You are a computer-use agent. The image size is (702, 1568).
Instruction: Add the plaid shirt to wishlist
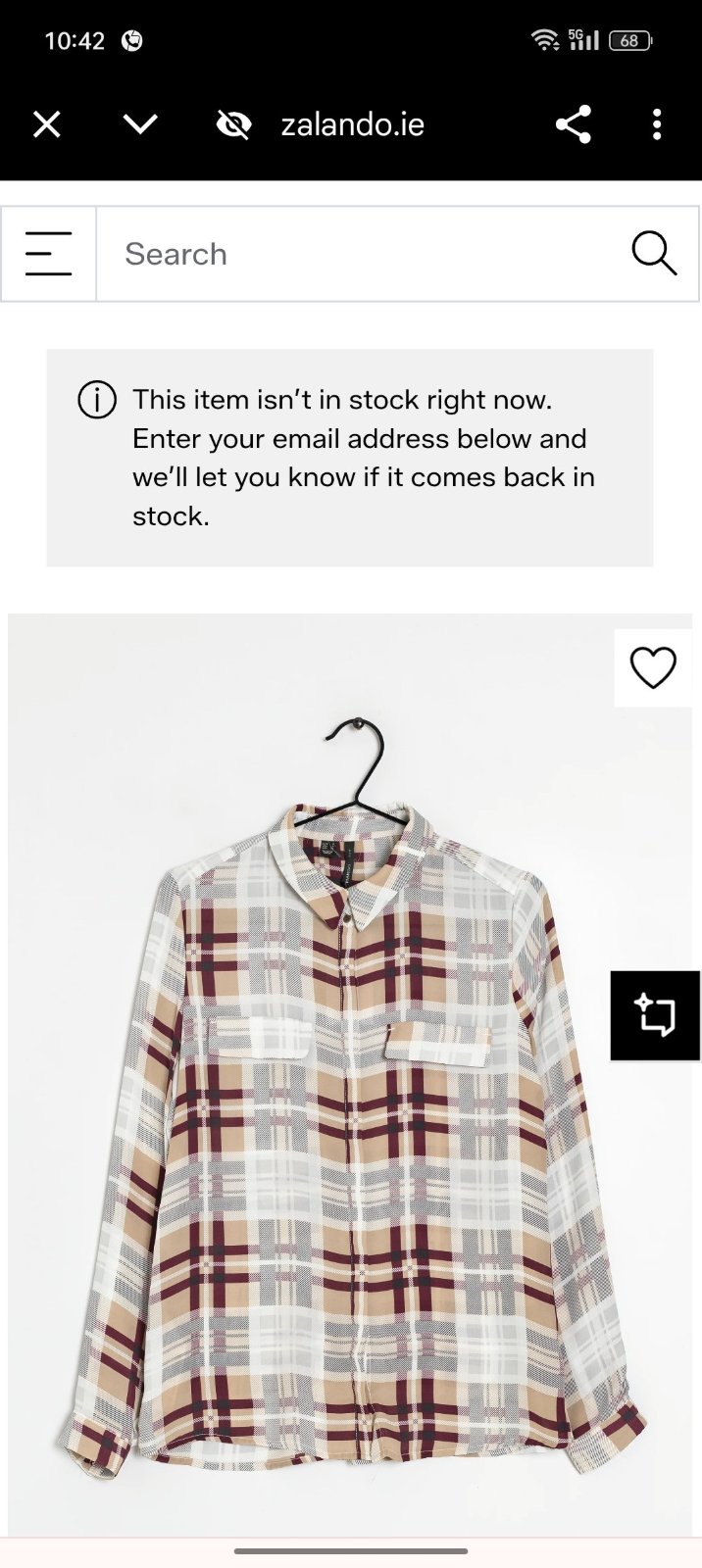(653, 667)
